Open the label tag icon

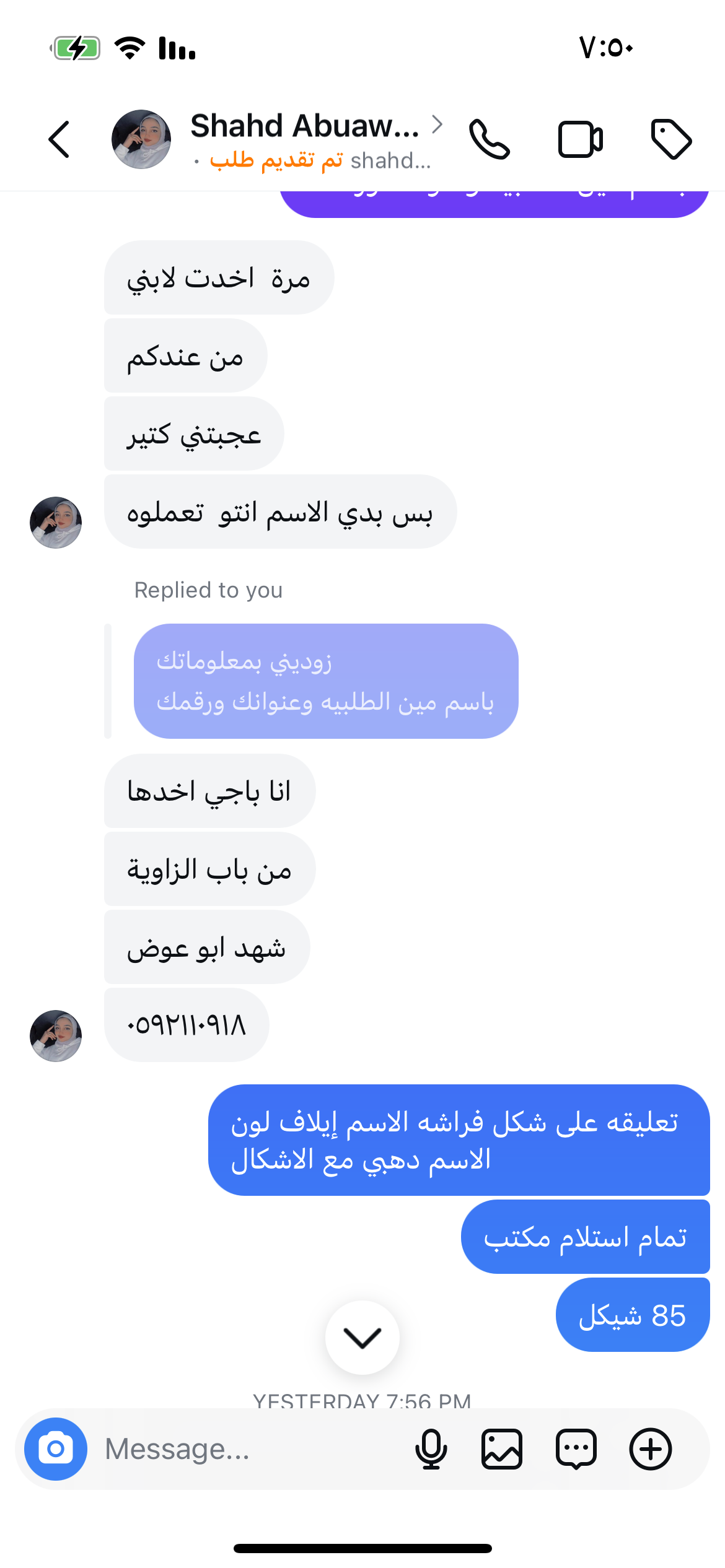[x=671, y=139]
